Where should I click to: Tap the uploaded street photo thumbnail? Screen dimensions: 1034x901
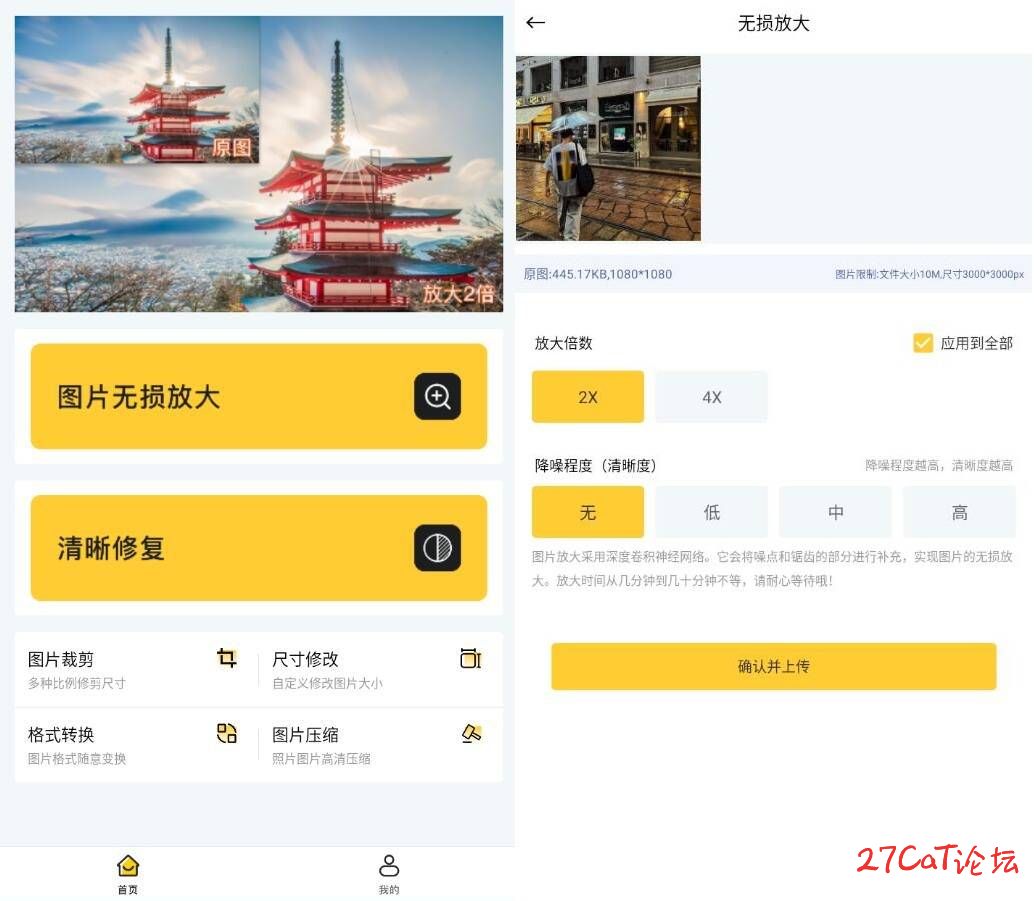click(x=608, y=148)
